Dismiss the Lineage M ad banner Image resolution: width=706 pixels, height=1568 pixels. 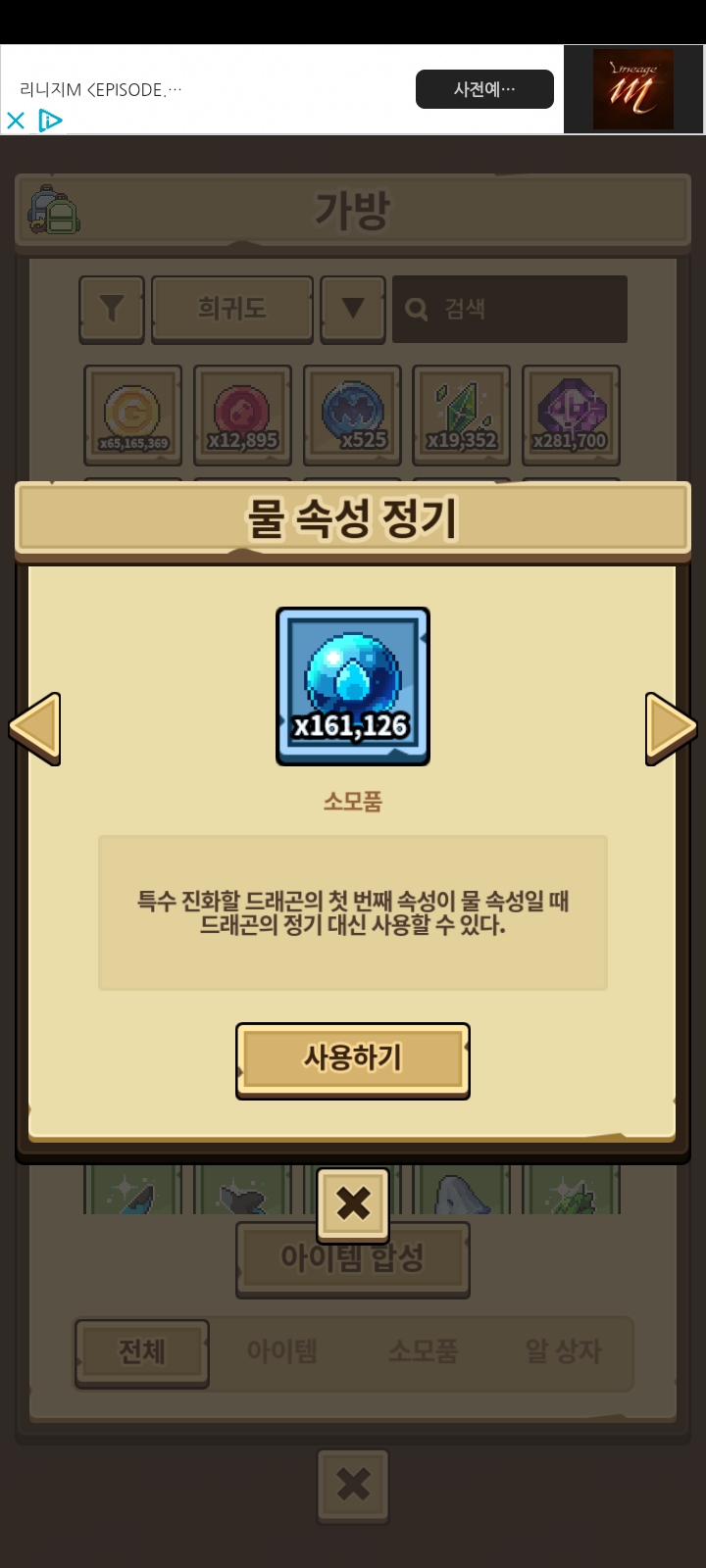pos(16,121)
